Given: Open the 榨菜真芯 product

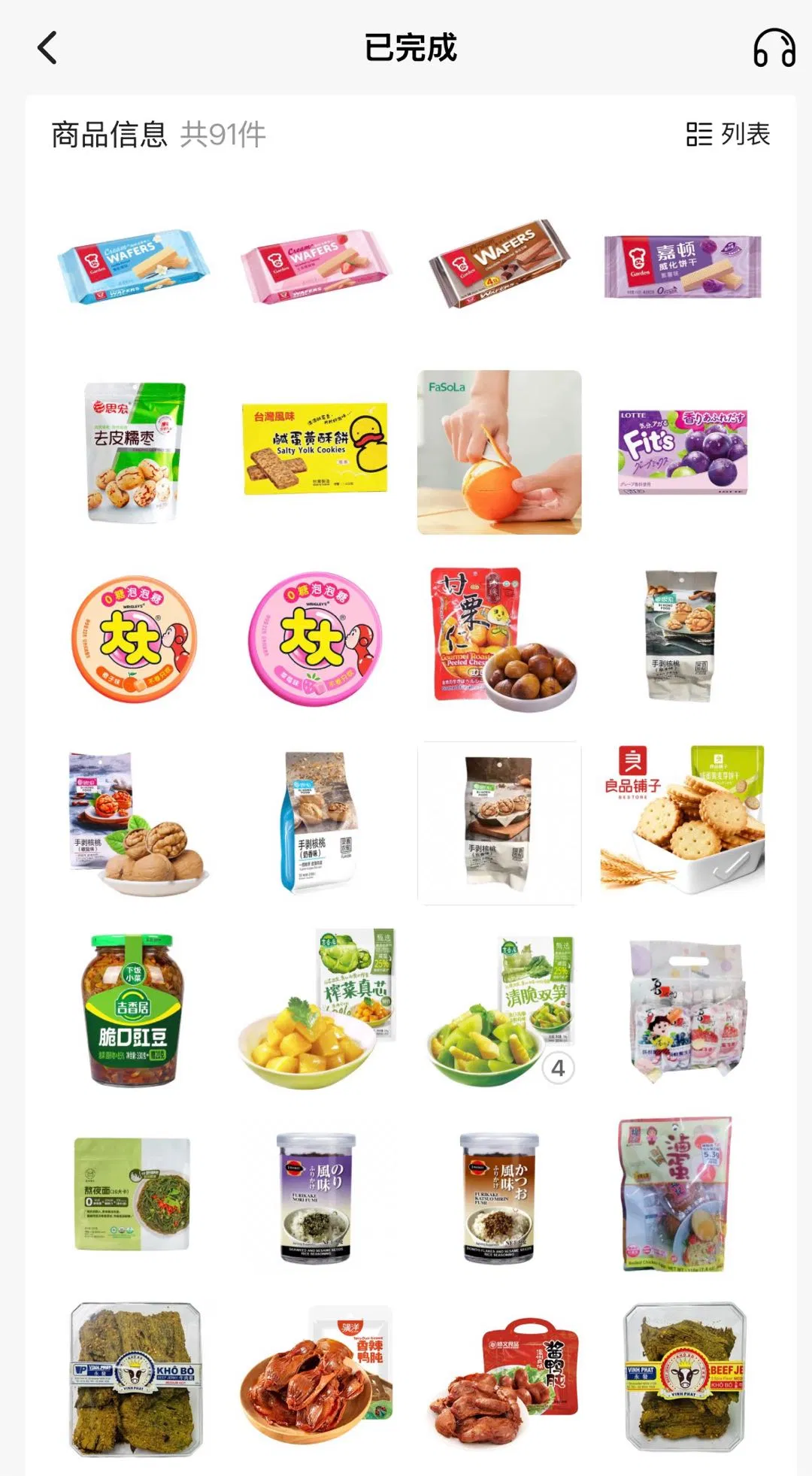Looking at the screenshot, I should [x=316, y=1009].
